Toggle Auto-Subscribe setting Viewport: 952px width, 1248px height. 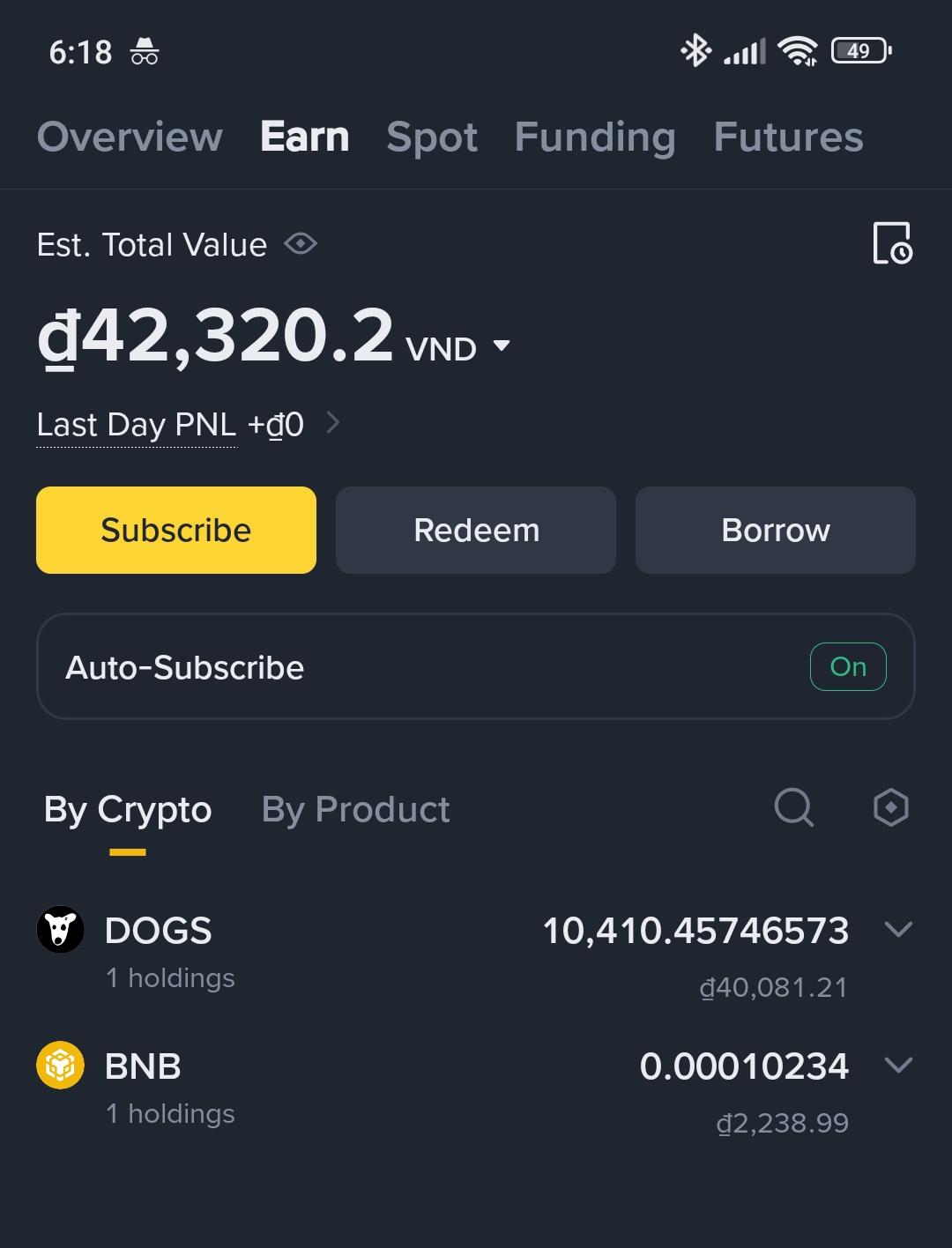point(848,667)
